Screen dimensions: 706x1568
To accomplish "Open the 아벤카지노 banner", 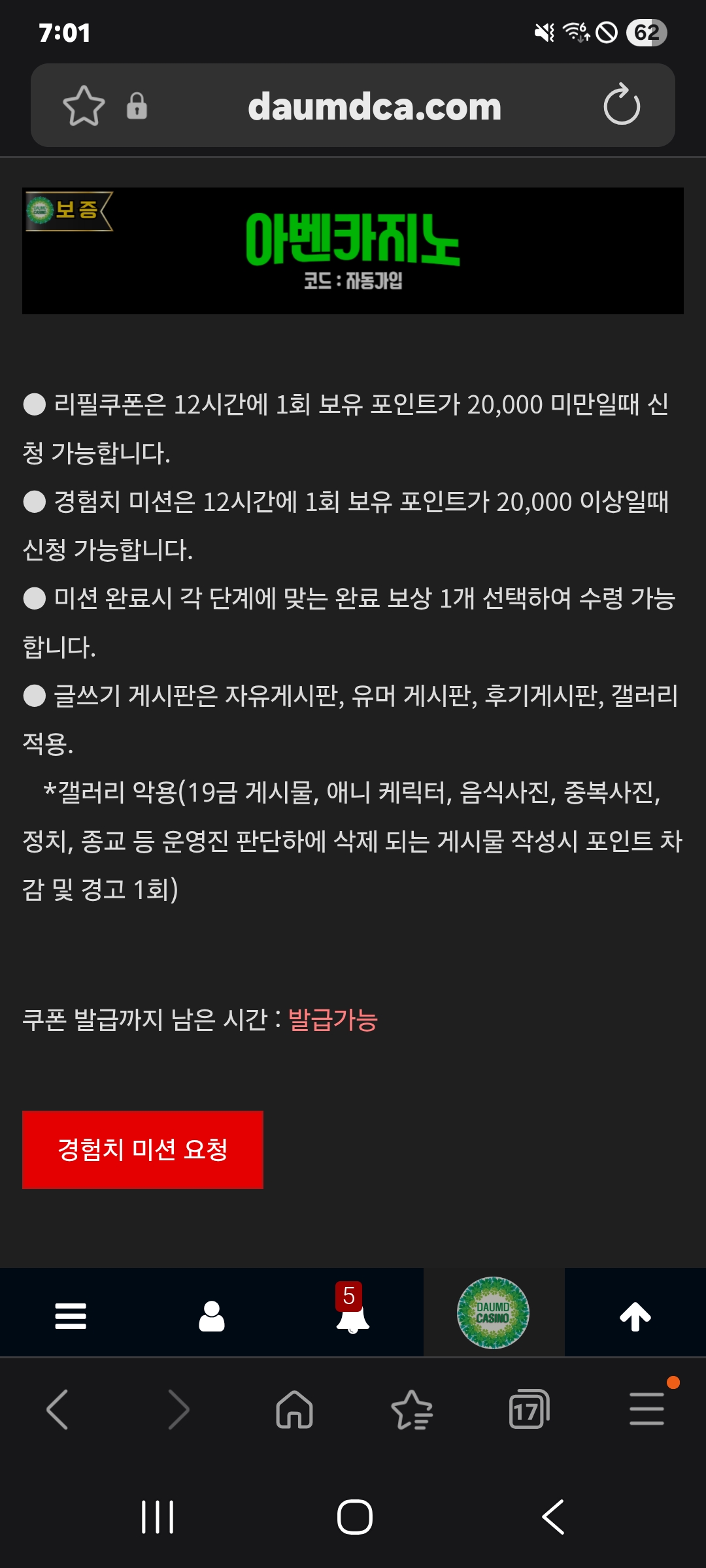I will 353,251.
